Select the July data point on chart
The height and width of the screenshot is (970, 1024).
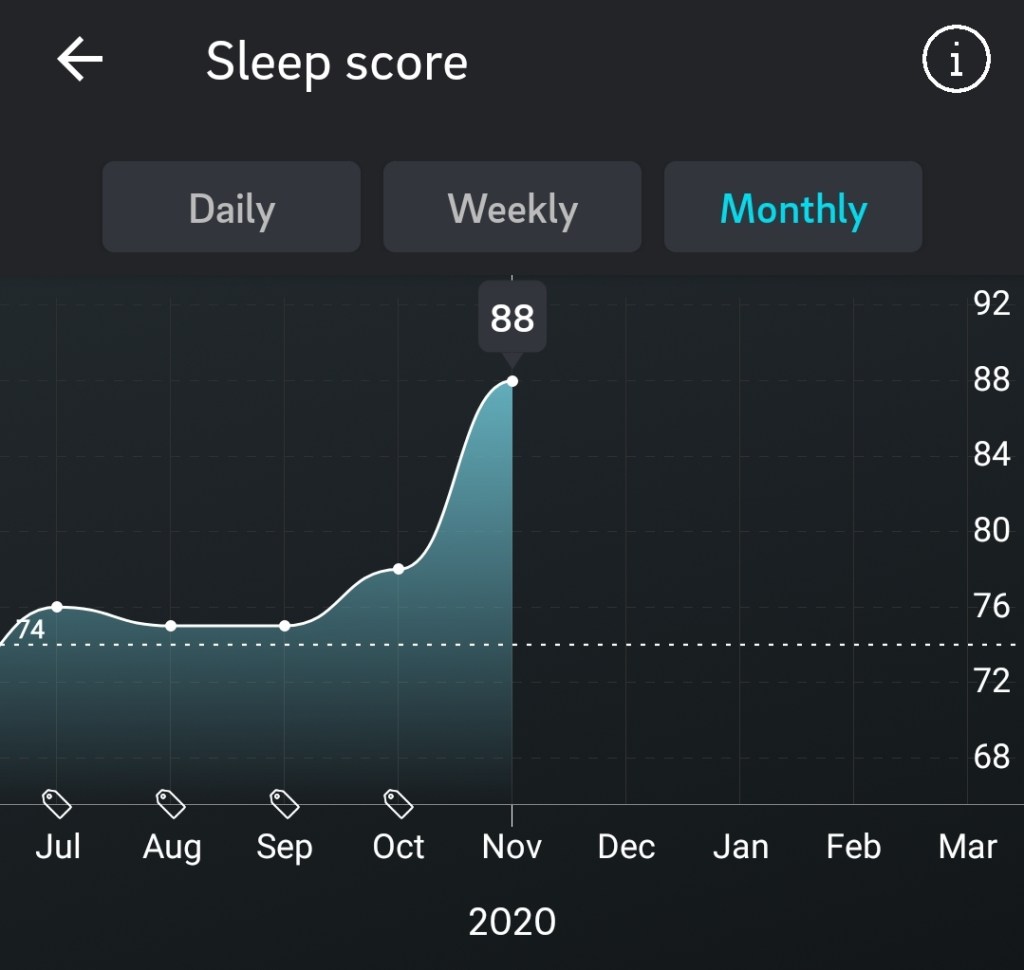pos(57,607)
